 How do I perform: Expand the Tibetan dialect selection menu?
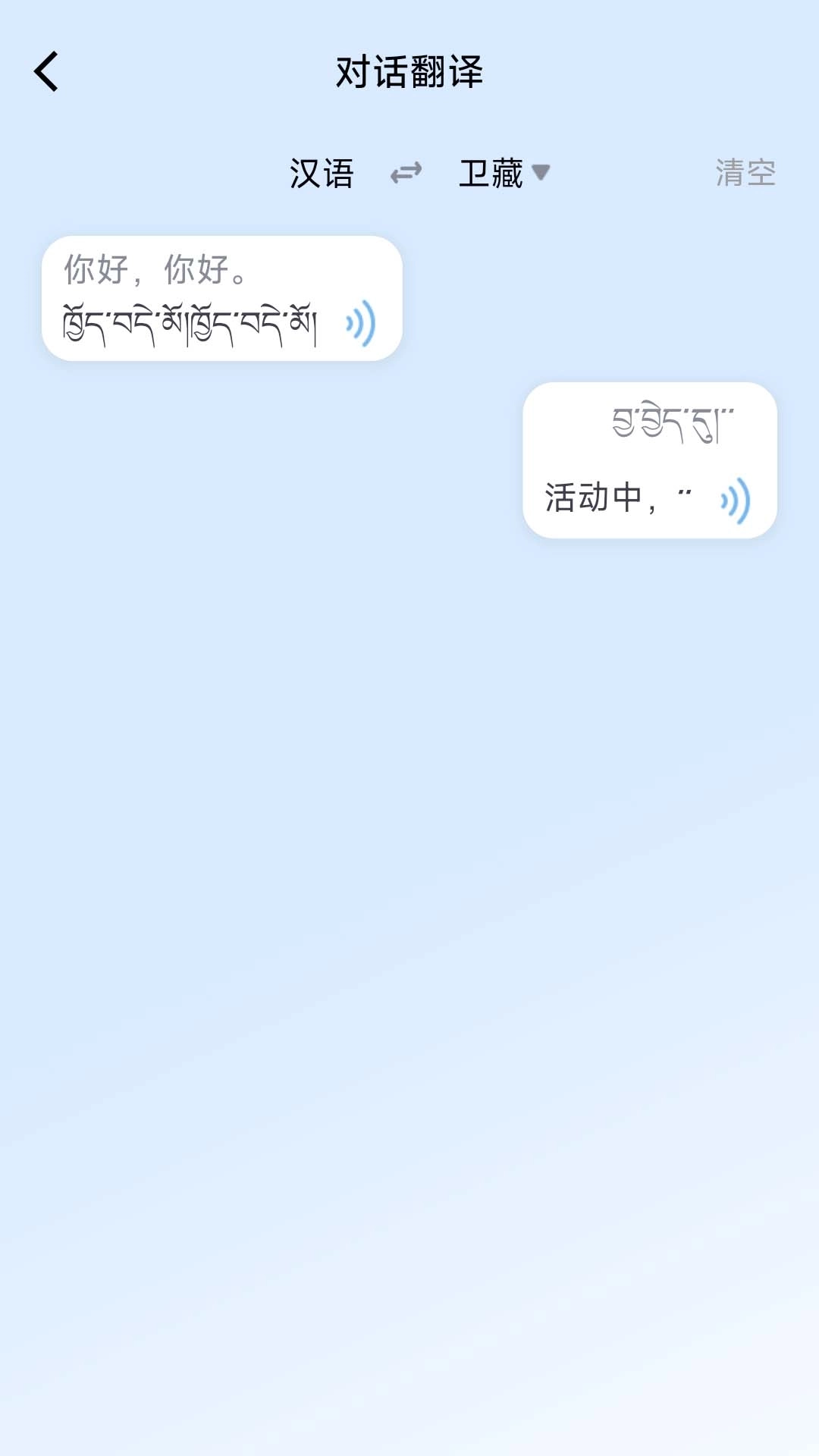(541, 173)
